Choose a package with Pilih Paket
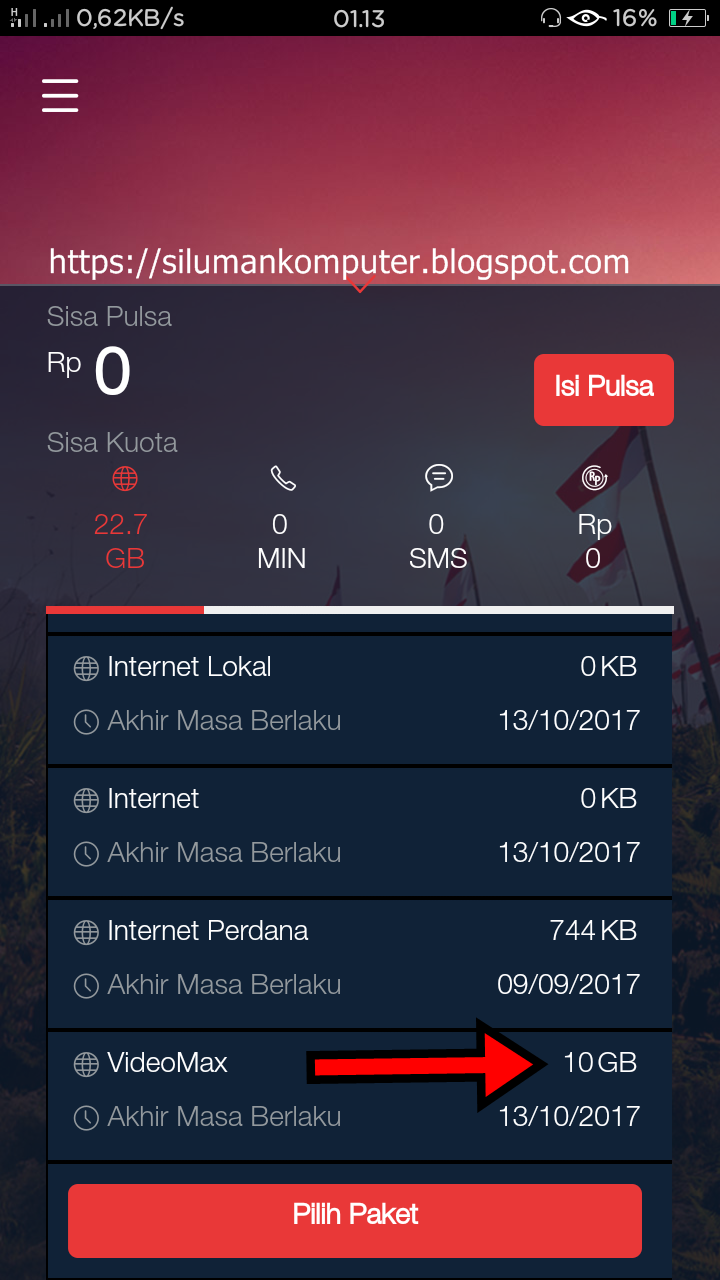This screenshot has width=720, height=1280. [355, 1220]
